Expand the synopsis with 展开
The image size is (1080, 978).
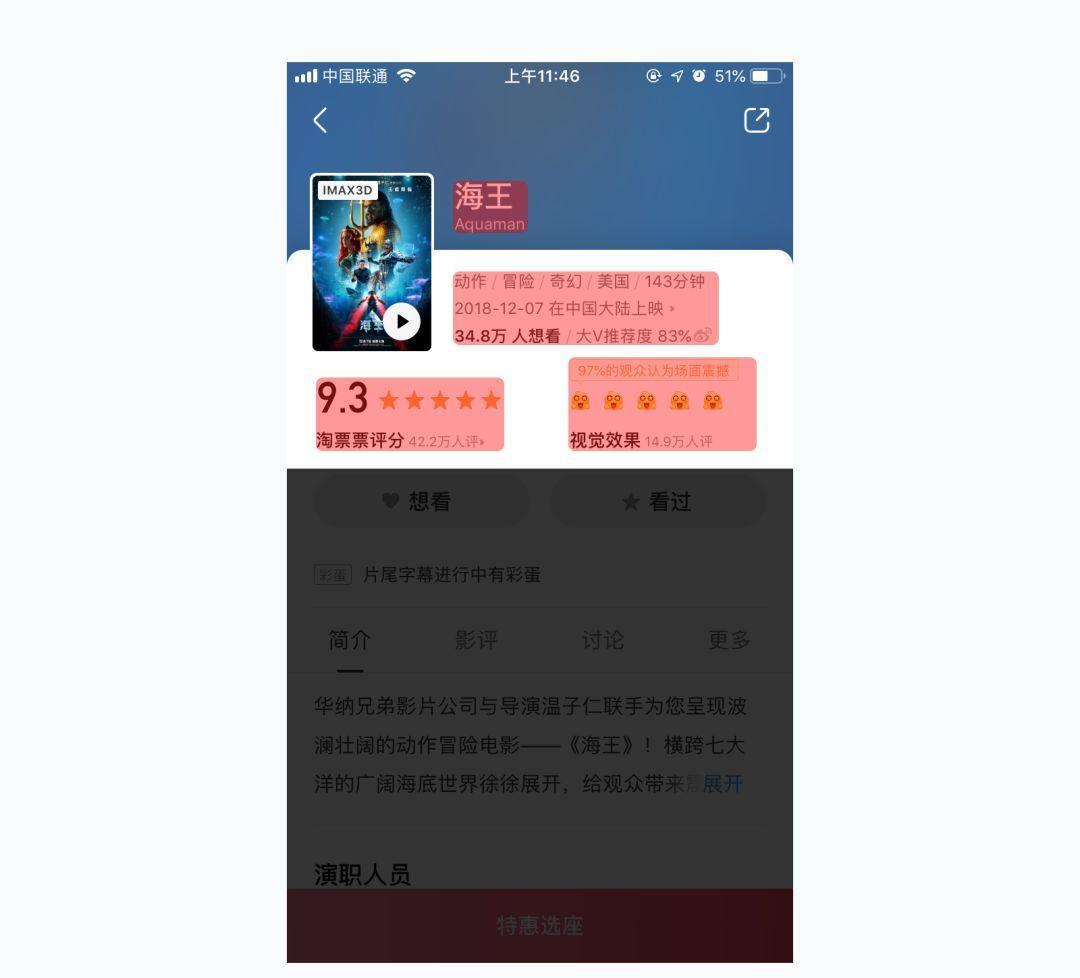pyautogui.click(x=722, y=784)
